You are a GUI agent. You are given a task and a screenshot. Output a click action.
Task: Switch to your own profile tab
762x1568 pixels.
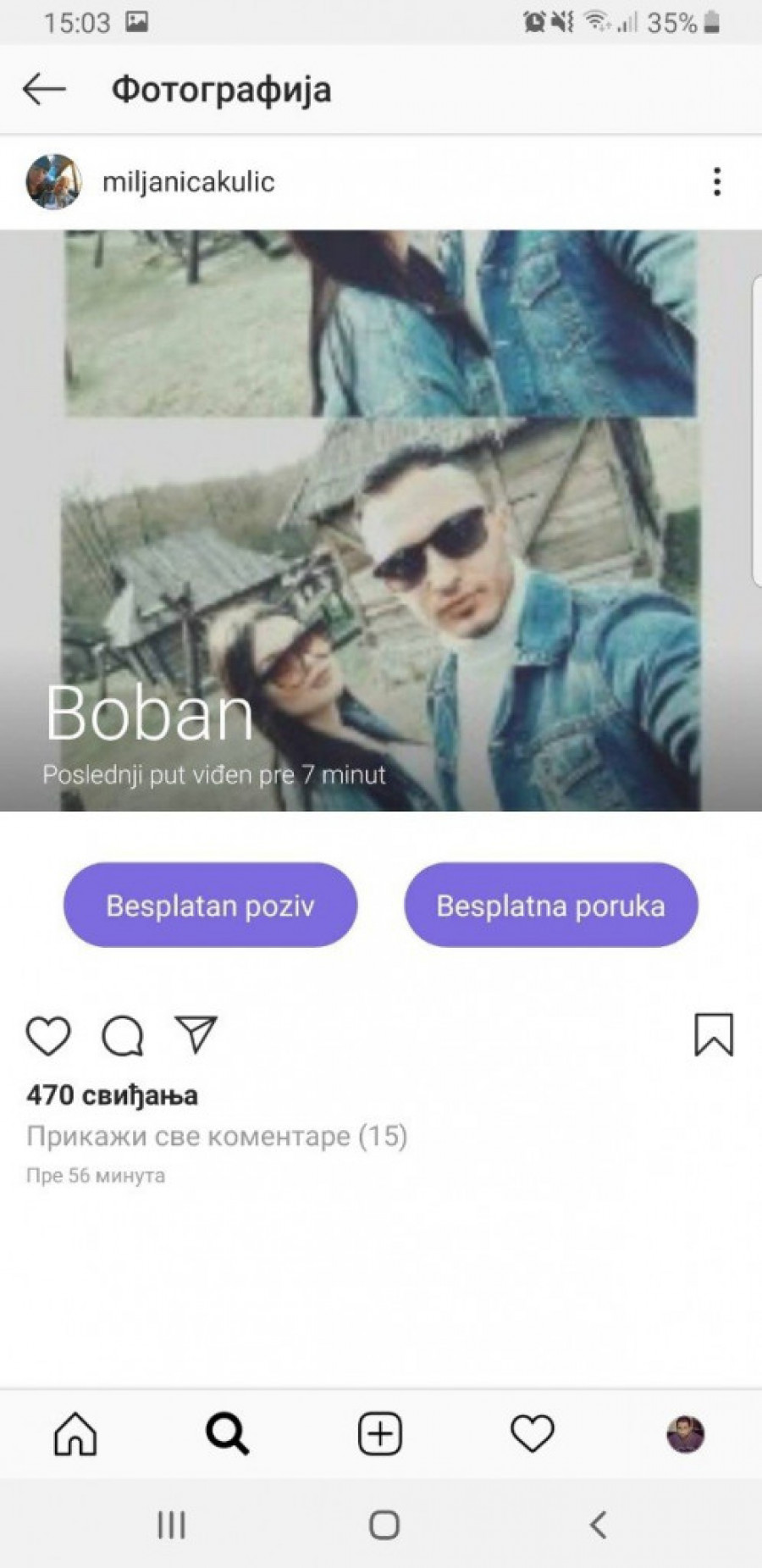[685, 1434]
